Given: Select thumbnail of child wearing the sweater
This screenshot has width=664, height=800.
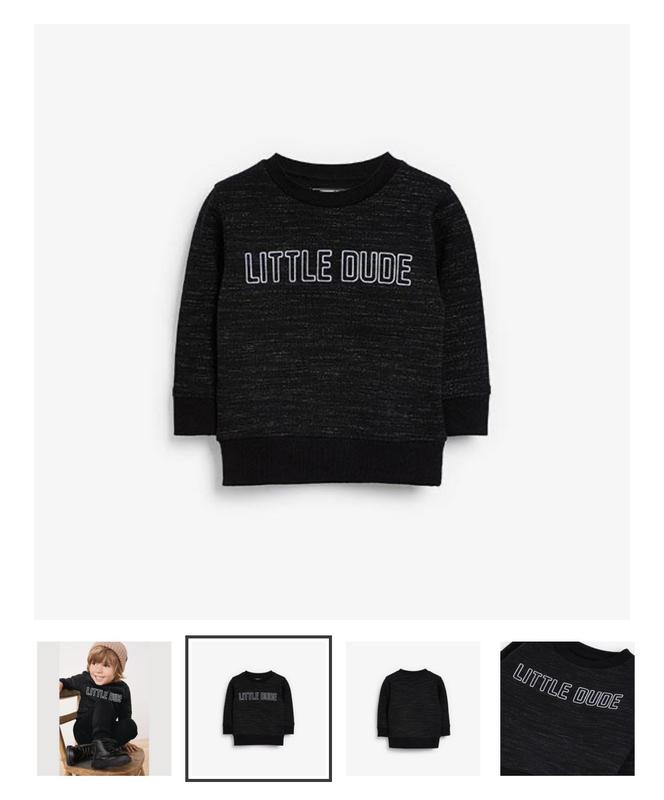Looking at the screenshot, I should click(x=104, y=708).
